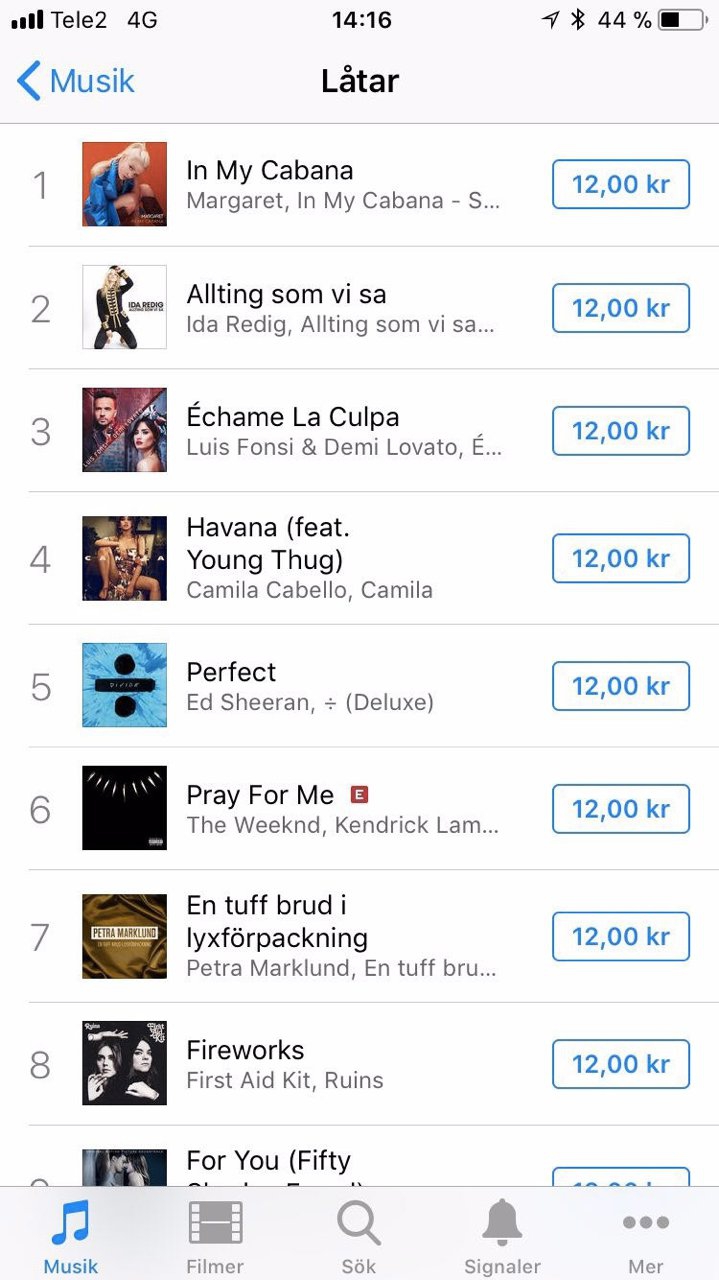The width and height of the screenshot is (719, 1280).
Task: Switch to the Filmer tab
Action: click(215, 1238)
